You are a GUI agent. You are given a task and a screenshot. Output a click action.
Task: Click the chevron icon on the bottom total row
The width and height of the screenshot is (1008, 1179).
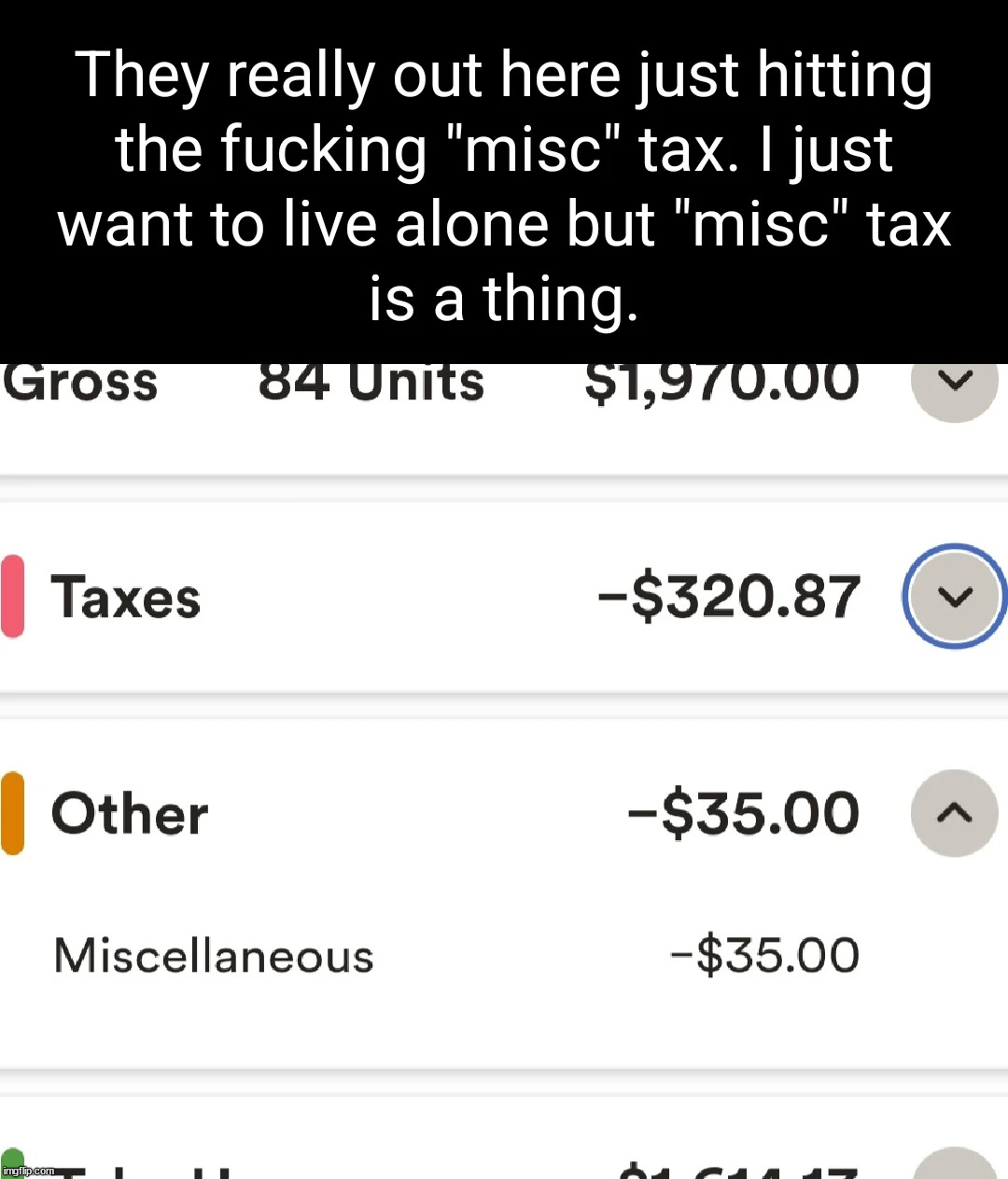pyautogui.click(x=955, y=1167)
